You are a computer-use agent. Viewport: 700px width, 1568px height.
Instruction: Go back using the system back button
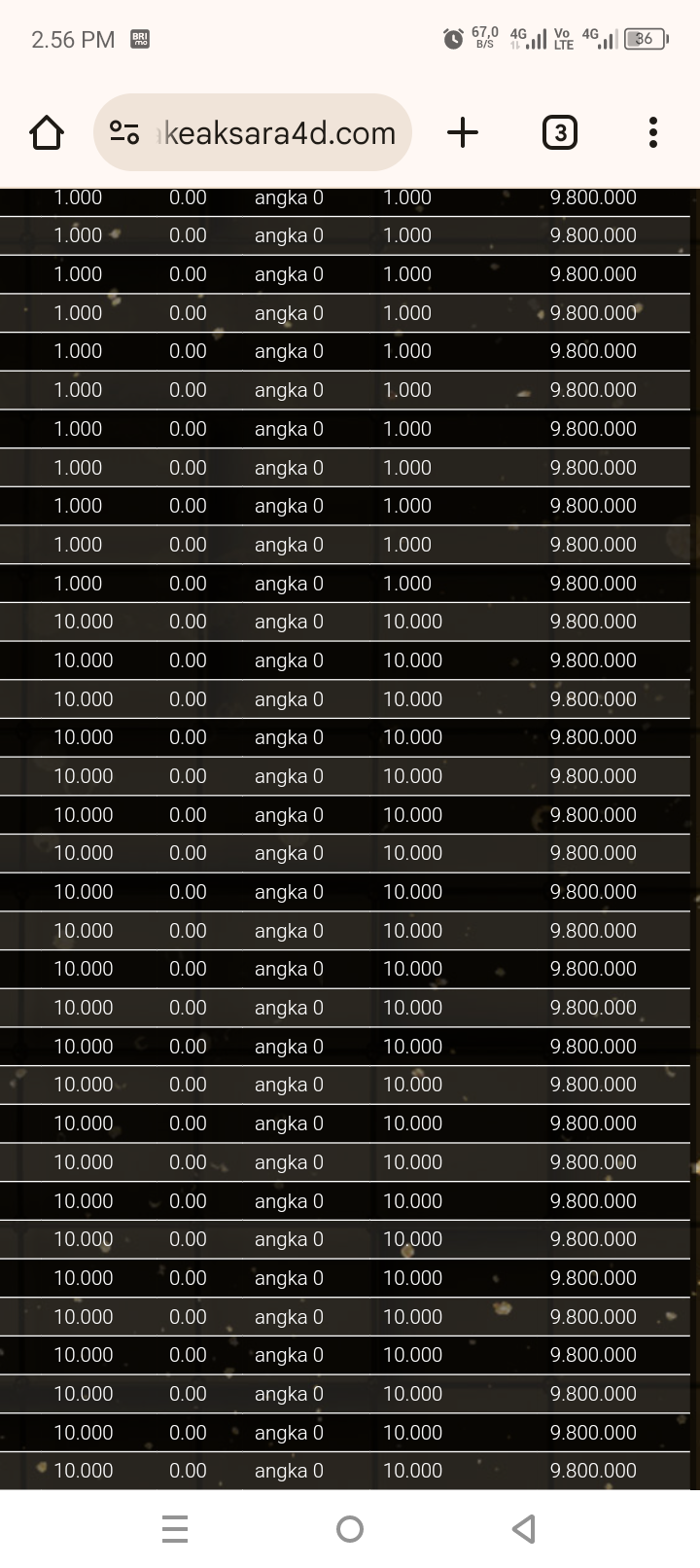point(524,1529)
